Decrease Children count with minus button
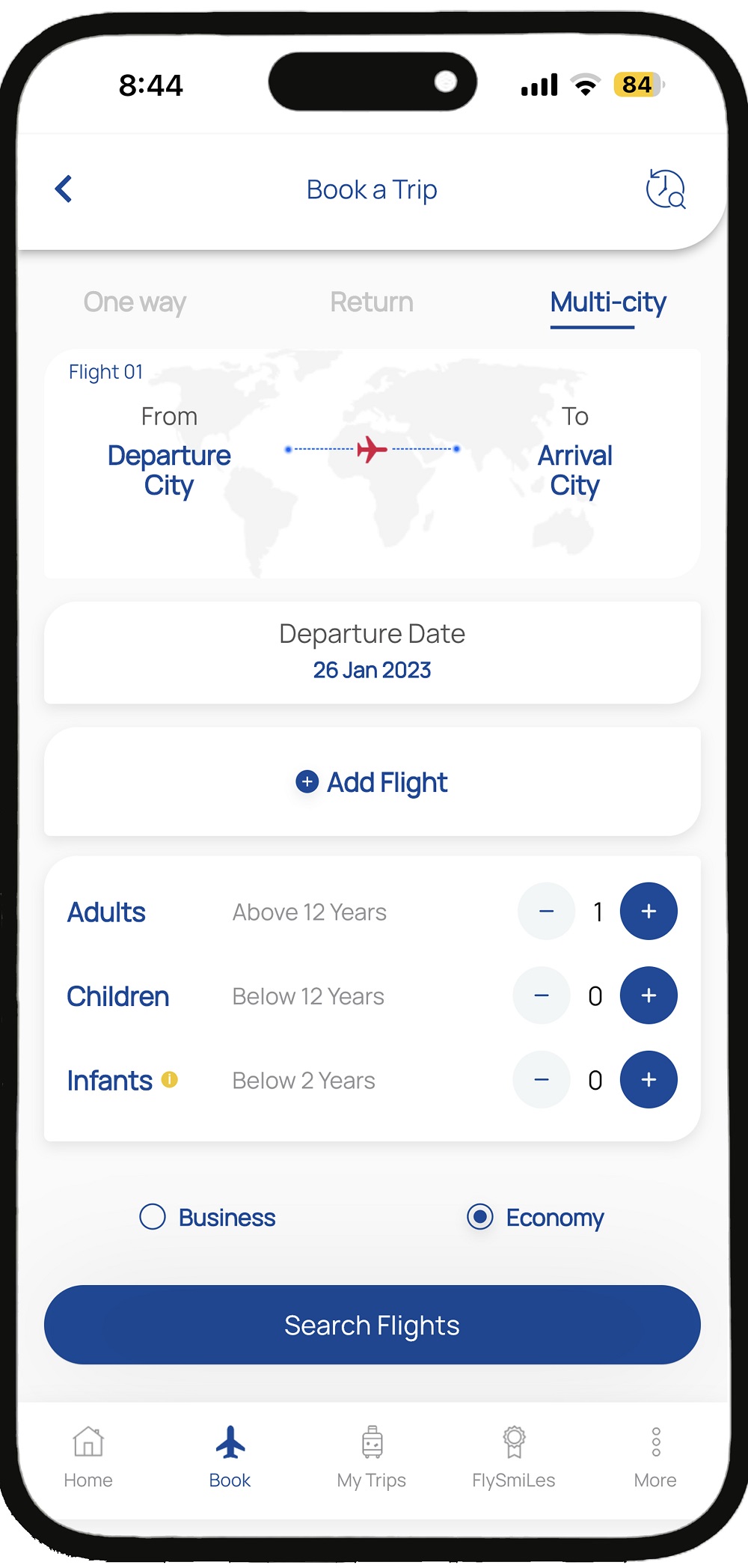This screenshot has height=1568, width=748. [541, 995]
